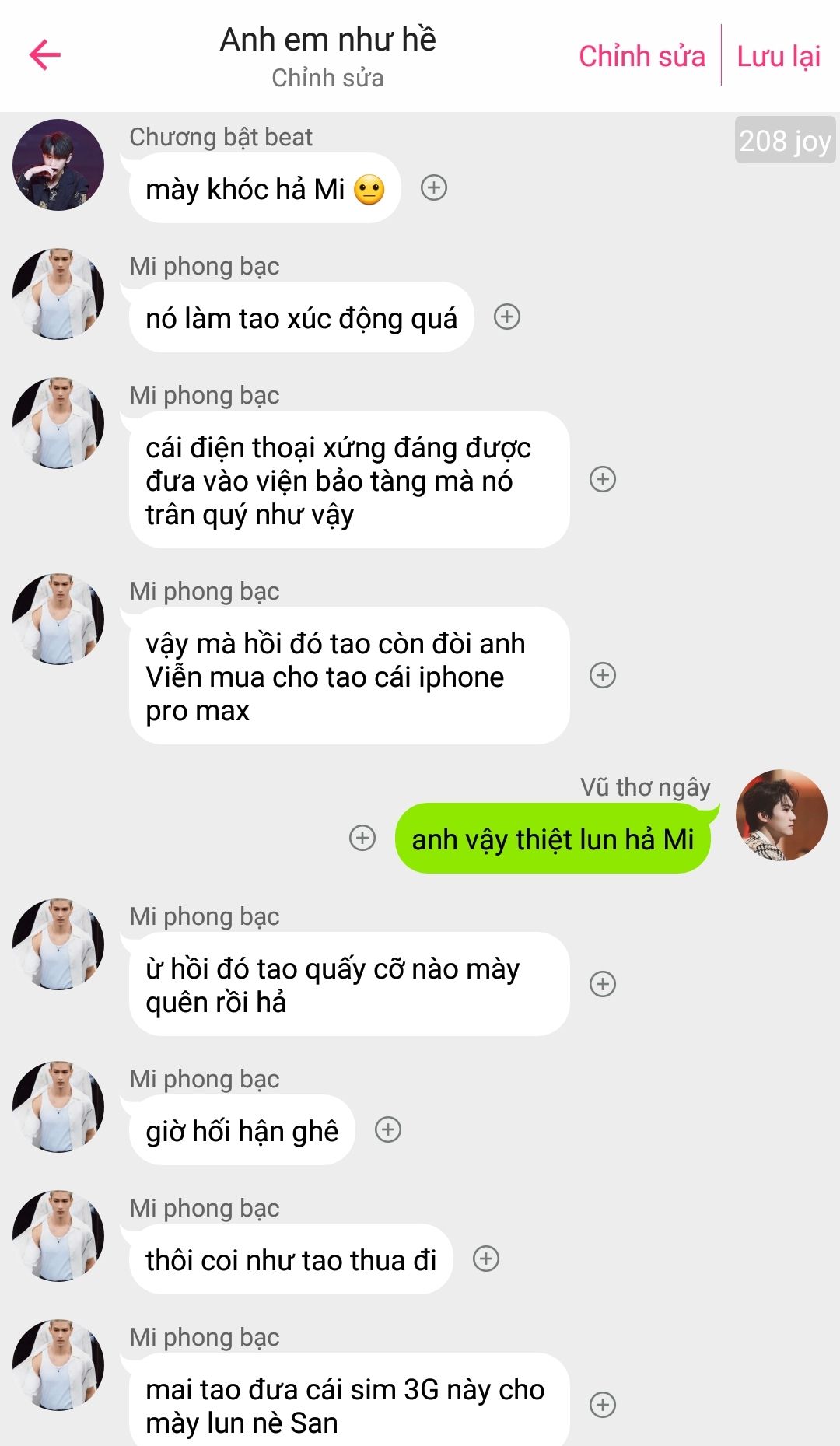The width and height of the screenshot is (840, 1446).
Task: Tap the plus next to "anh vậy thiệt lun hả Mi"
Action: pos(362,838)
